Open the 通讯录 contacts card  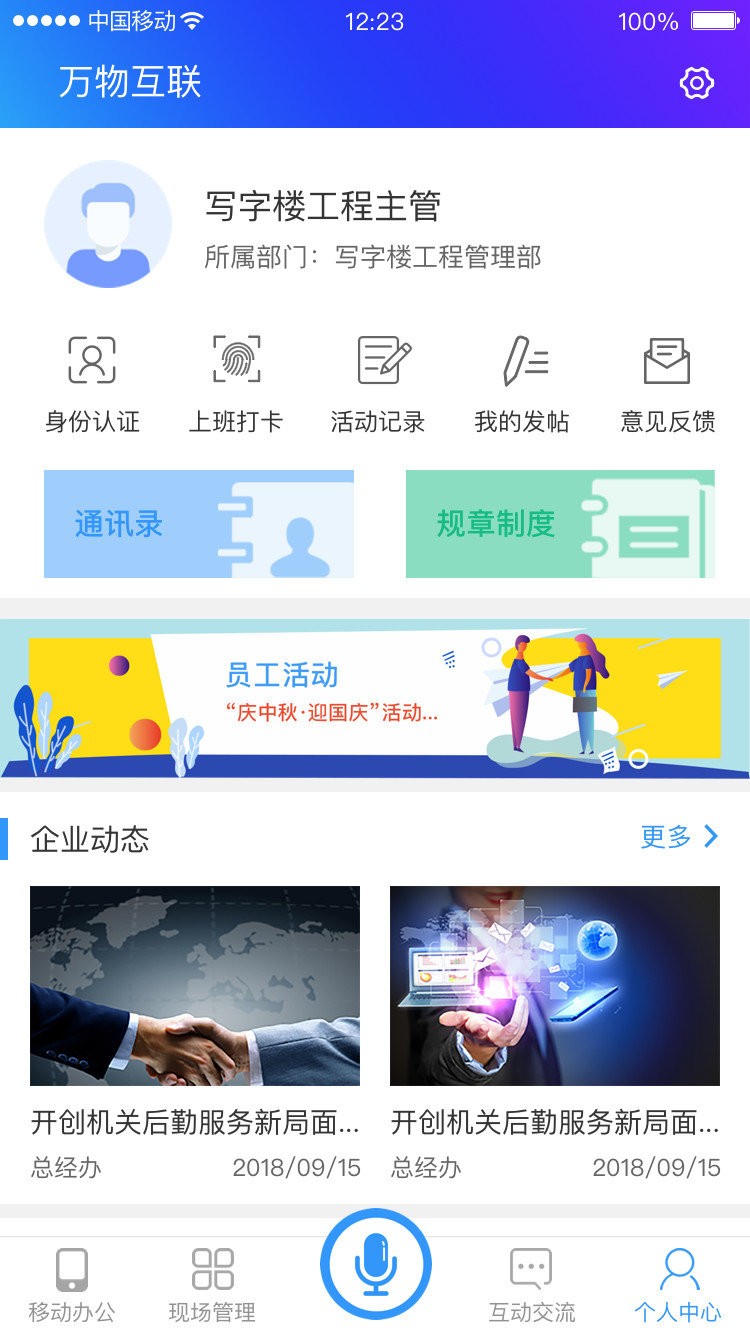pyautogui.click(x=198, y=524)
